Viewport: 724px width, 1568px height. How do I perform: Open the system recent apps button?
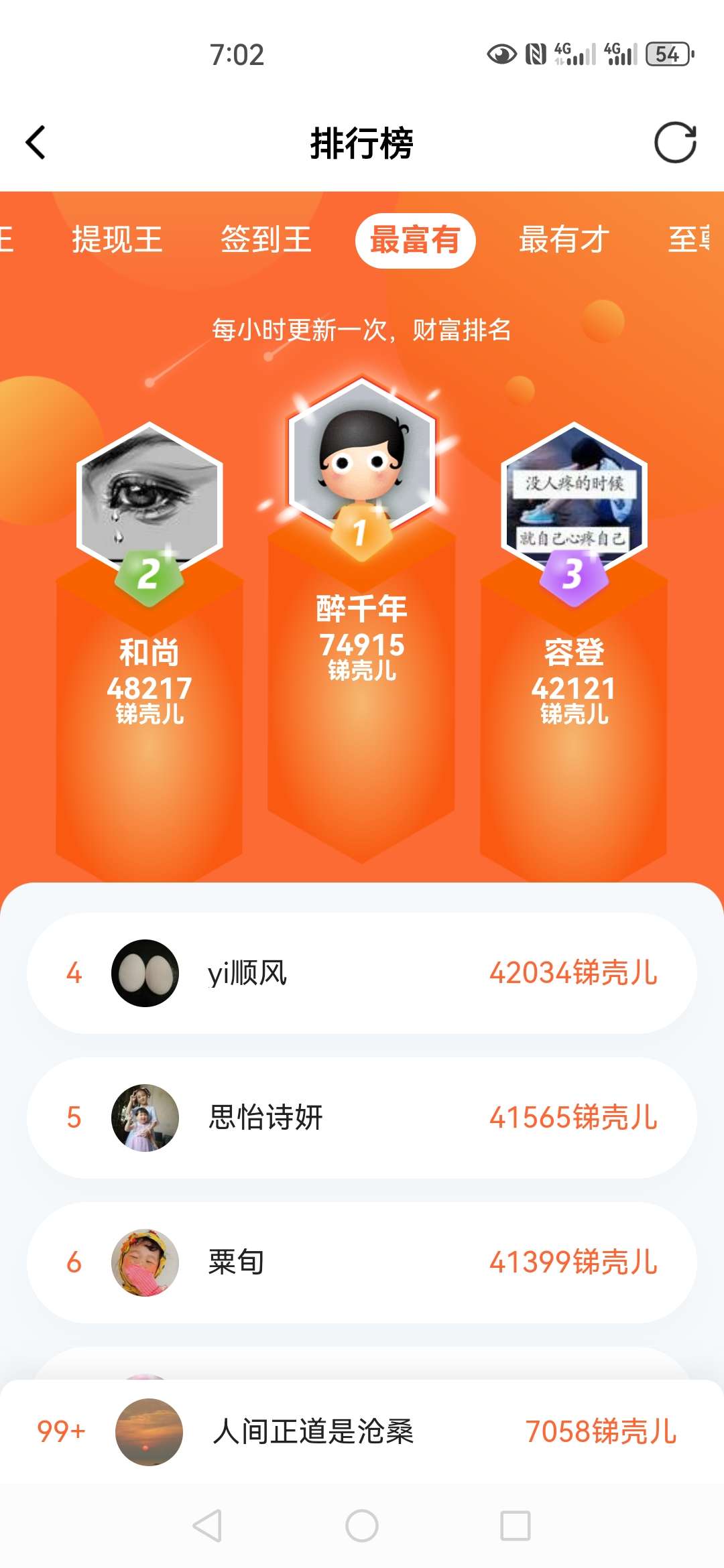pyautogui.click(x=516, y=1526)
